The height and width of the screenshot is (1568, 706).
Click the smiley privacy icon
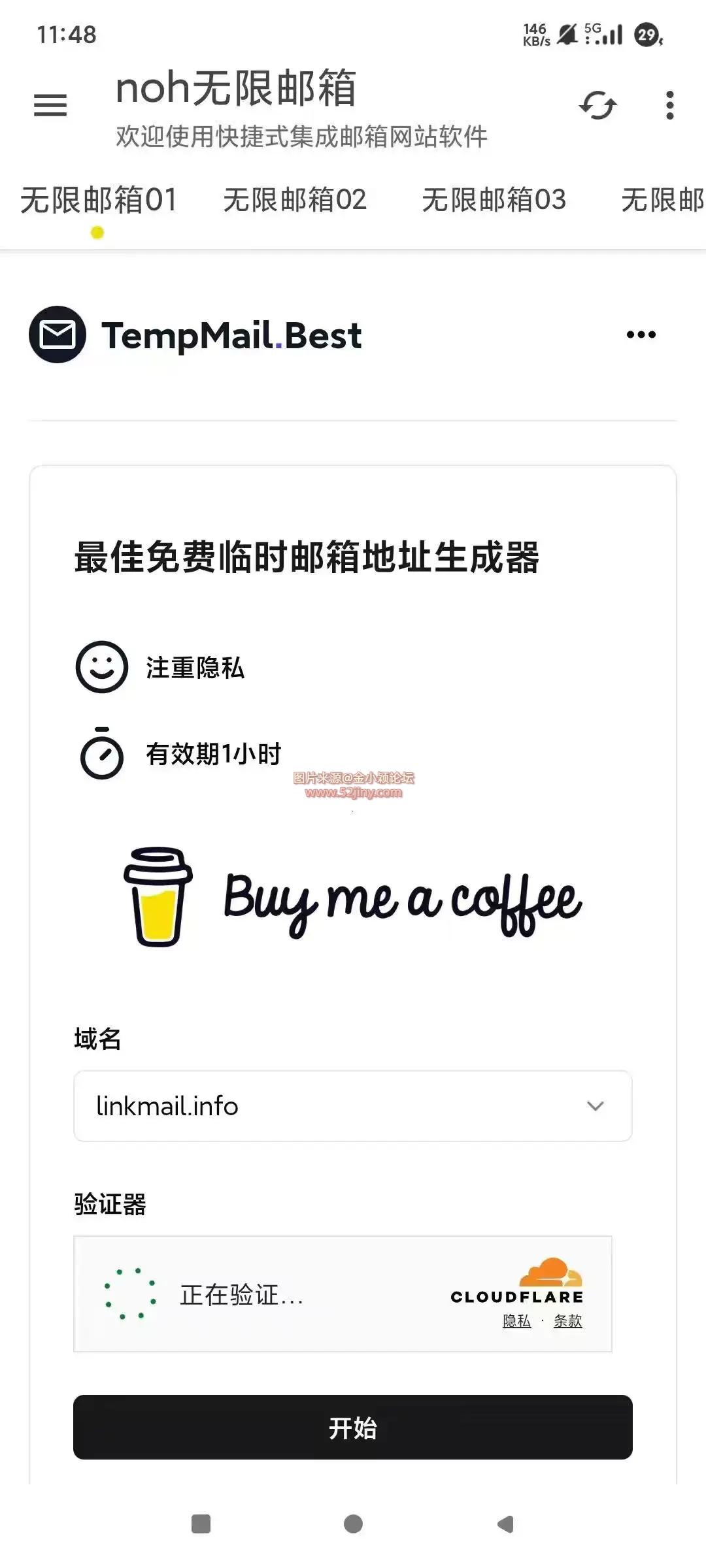101,668
